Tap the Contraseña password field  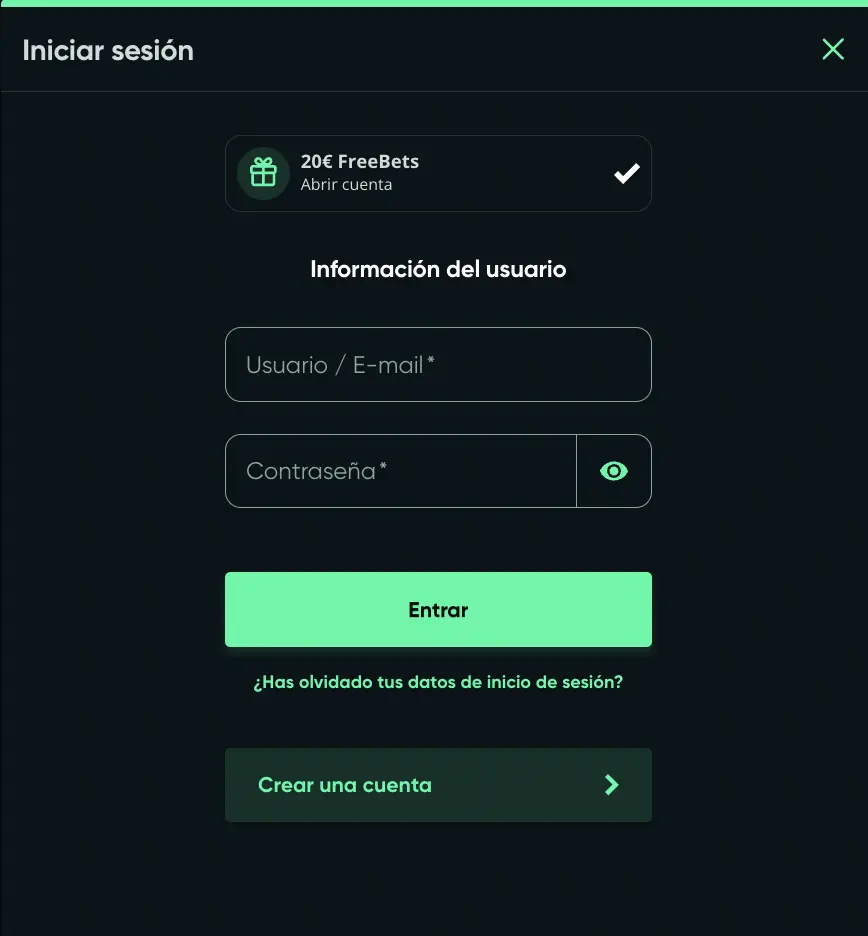click(x=400, y=471)
